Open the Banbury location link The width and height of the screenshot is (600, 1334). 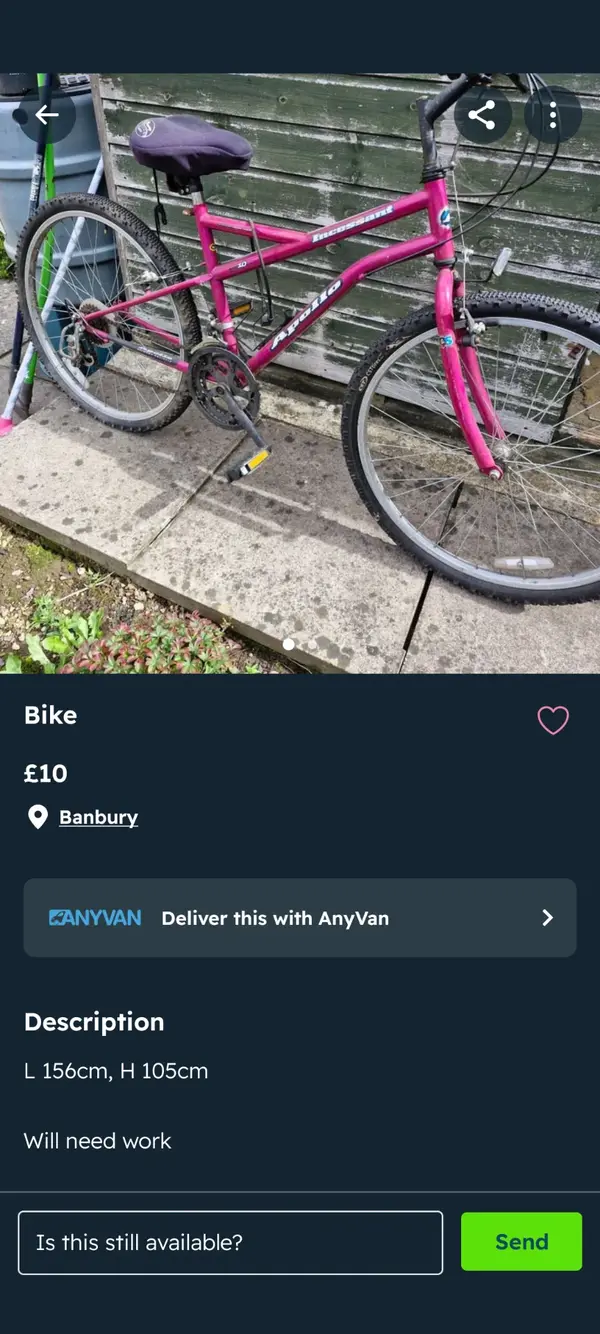(x=98, y=817)
